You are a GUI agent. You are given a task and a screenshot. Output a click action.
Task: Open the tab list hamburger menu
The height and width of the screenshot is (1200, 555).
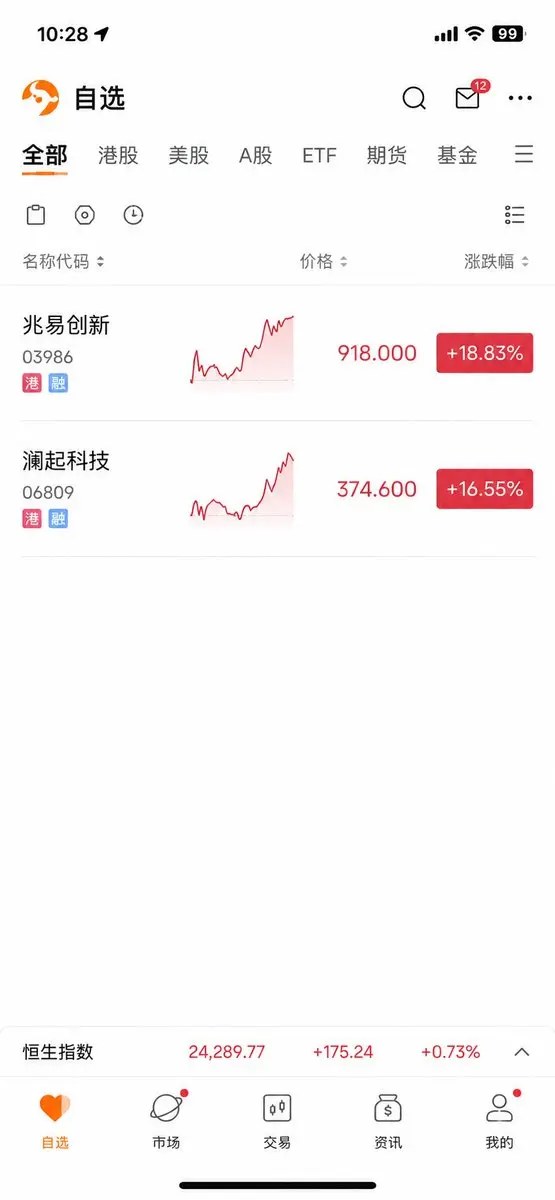(x=524, y=154)
